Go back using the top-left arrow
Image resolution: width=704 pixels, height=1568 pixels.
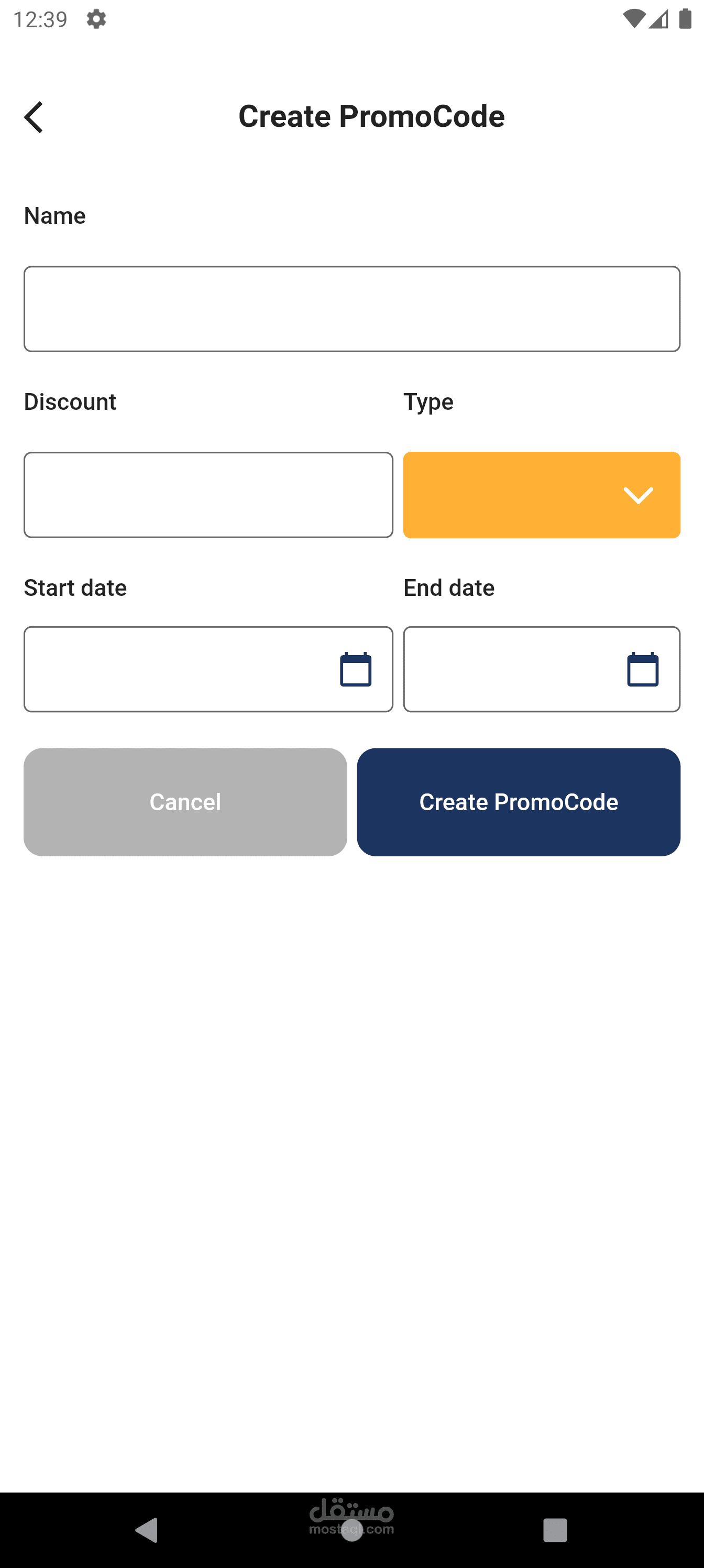[34, 117]
